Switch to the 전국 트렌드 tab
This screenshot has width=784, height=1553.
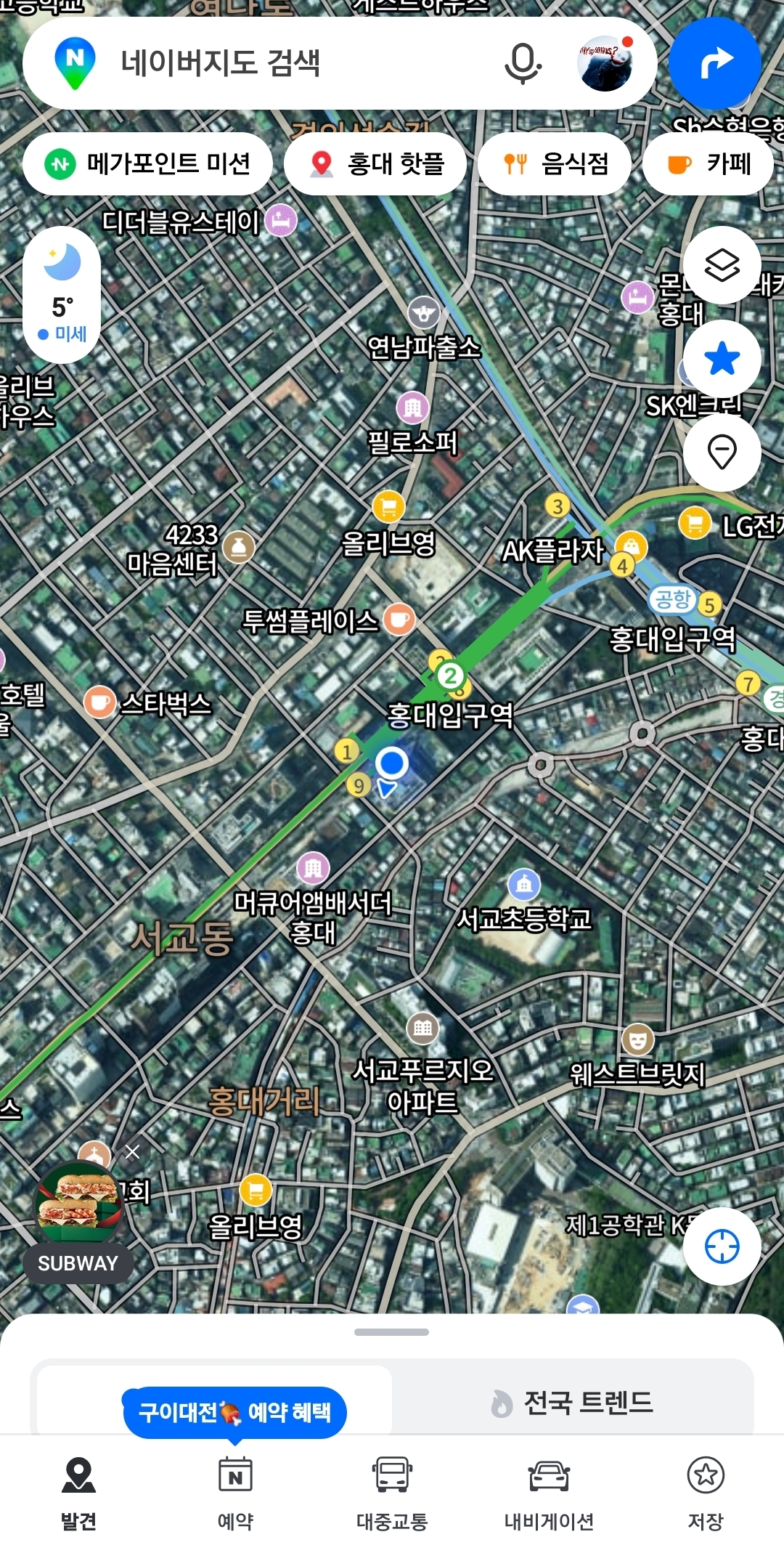(572, 1402)
